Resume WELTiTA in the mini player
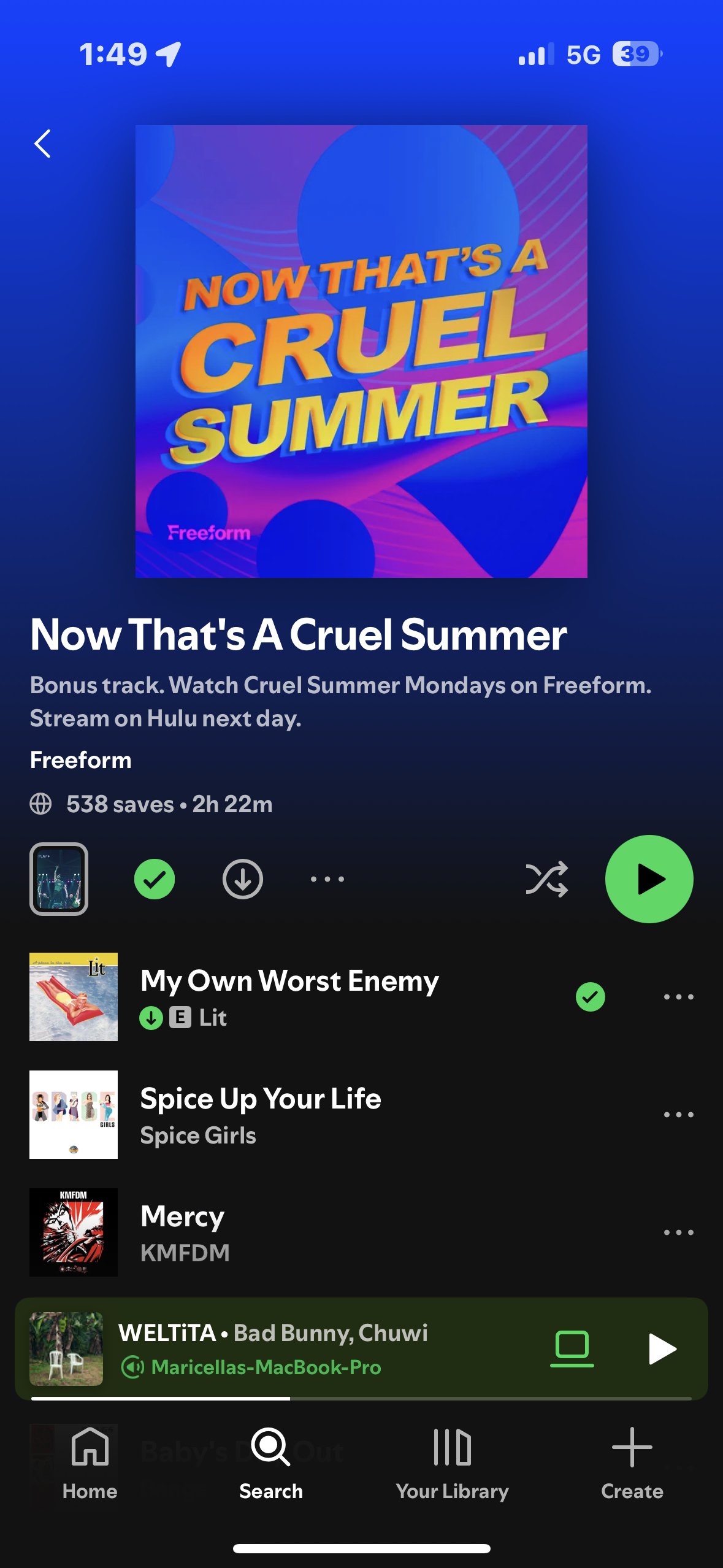Screen dimensions: 723x1568 [x=662, y=1348]
